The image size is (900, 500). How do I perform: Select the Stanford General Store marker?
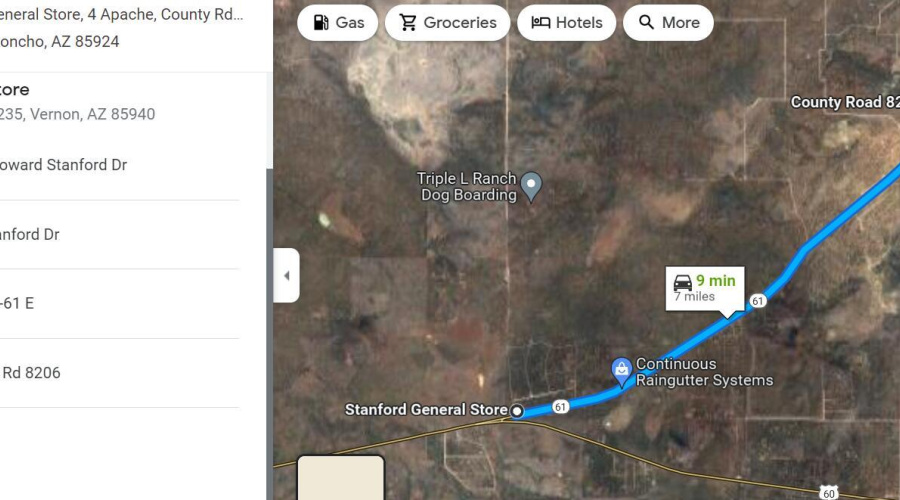(x=517, y=411)
